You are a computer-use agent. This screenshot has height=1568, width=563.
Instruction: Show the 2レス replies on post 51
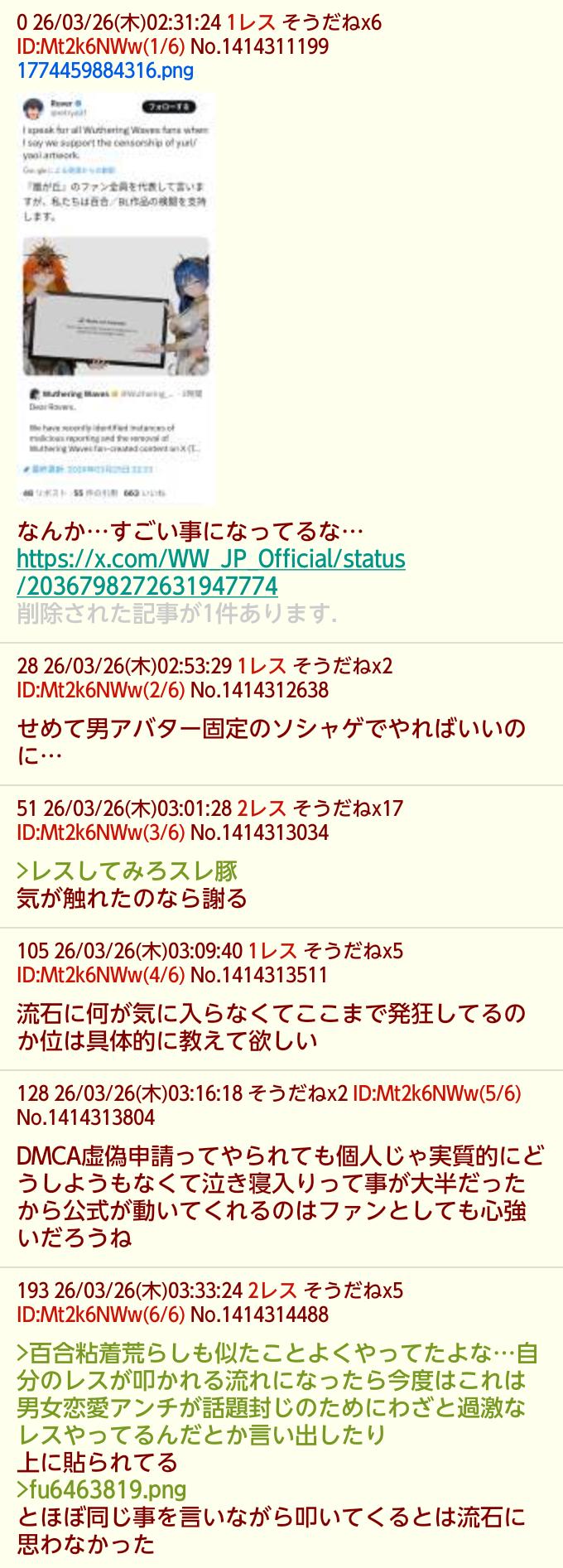pyautogui.click(x=262, y=808)
